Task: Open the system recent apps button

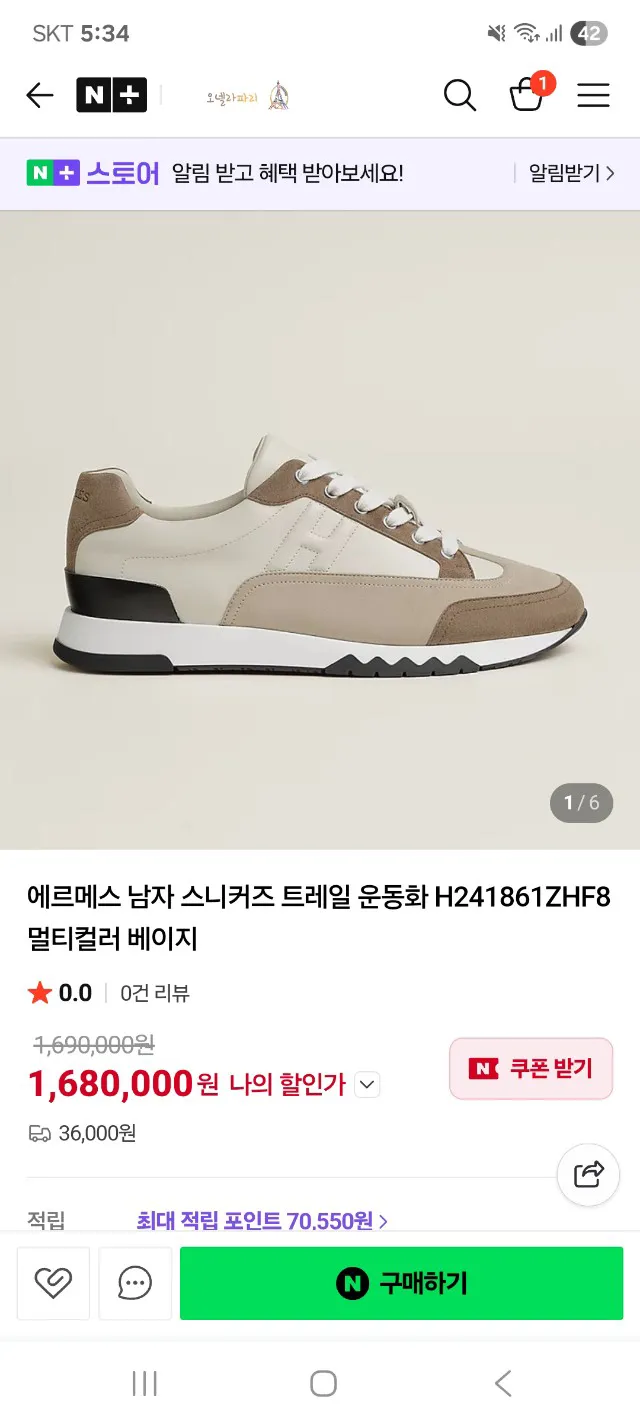Action: 145,1383
